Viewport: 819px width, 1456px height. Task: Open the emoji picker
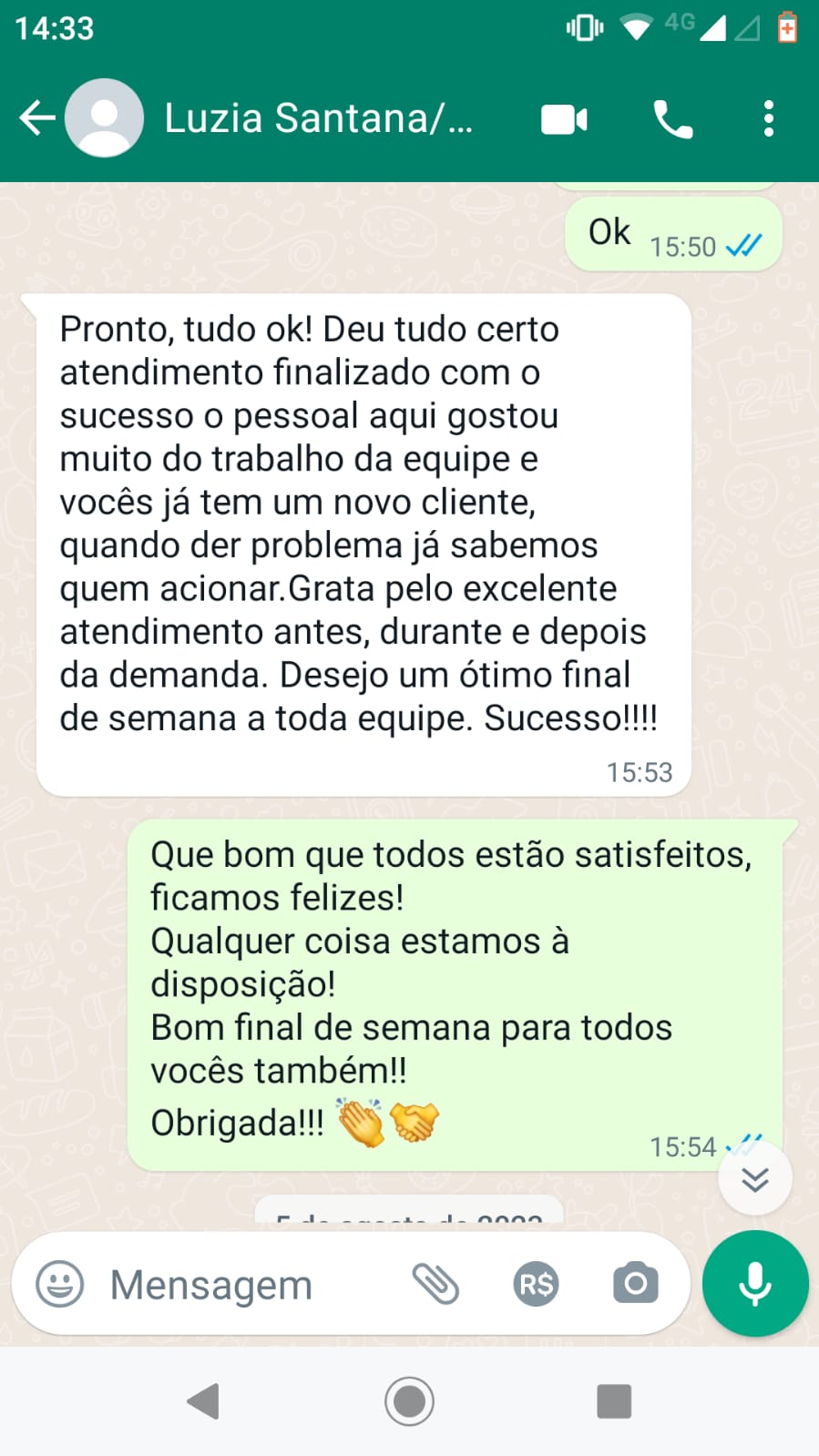point(60,1284)
